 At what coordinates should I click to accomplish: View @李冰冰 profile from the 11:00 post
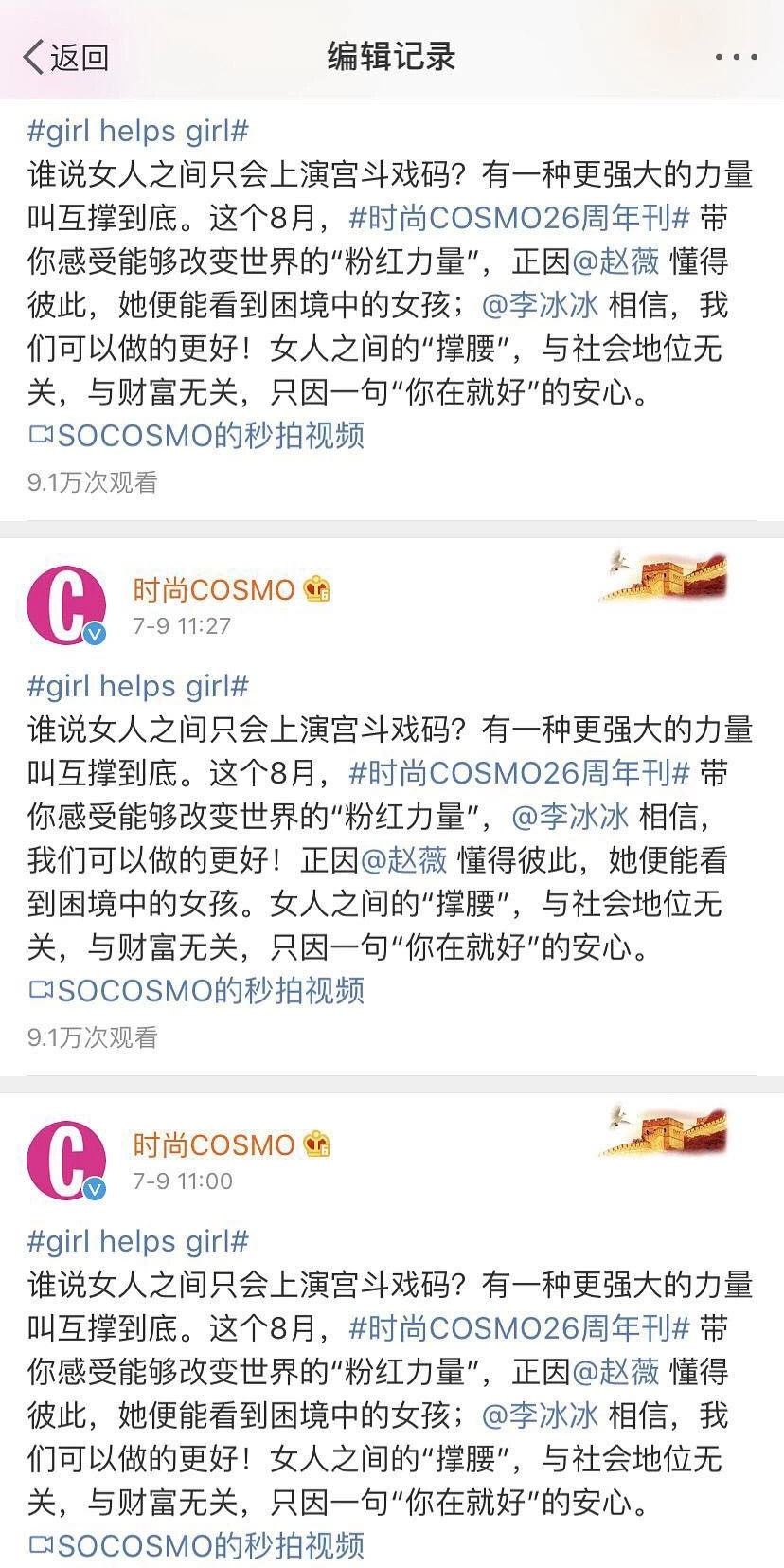point(540,1415)
